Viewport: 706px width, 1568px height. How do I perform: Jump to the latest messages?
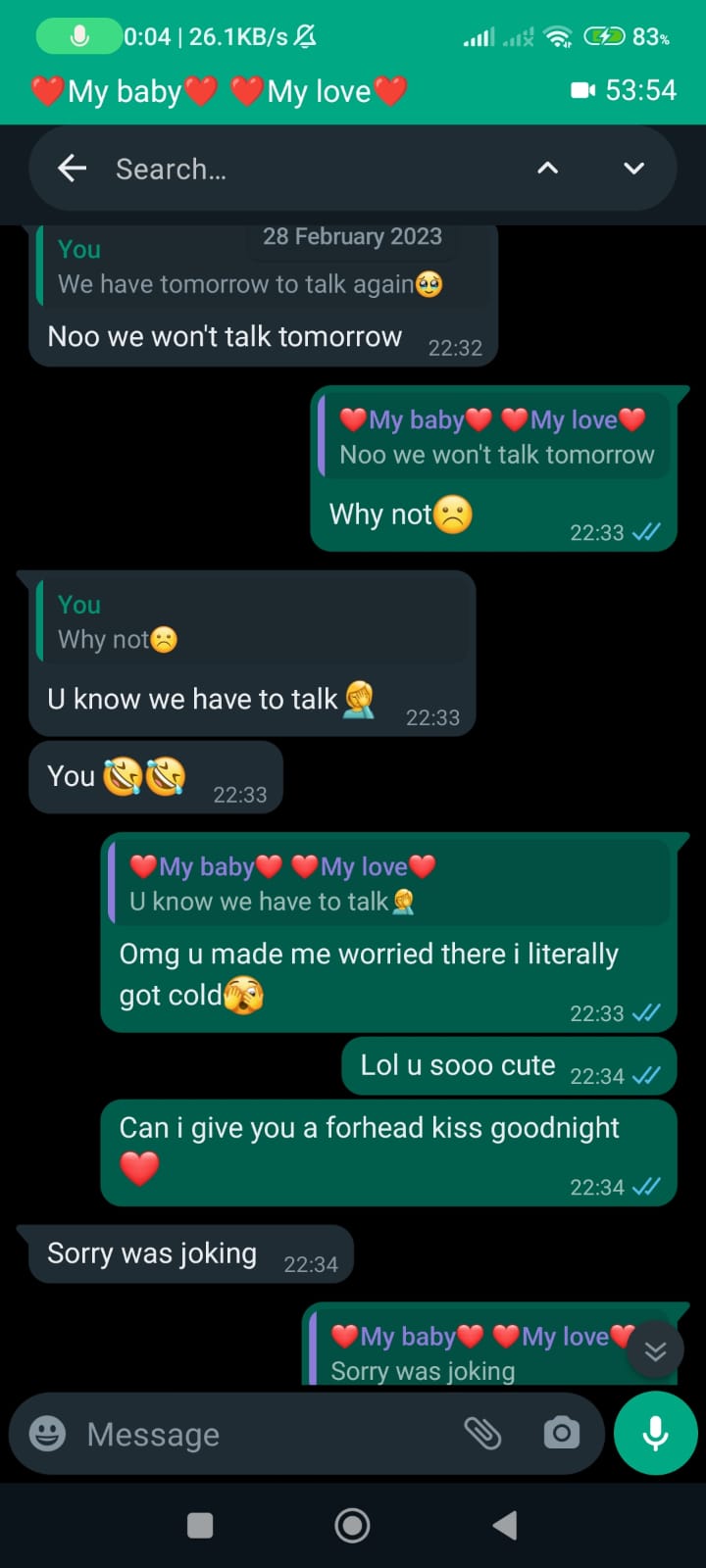[x=655, y=1351]
